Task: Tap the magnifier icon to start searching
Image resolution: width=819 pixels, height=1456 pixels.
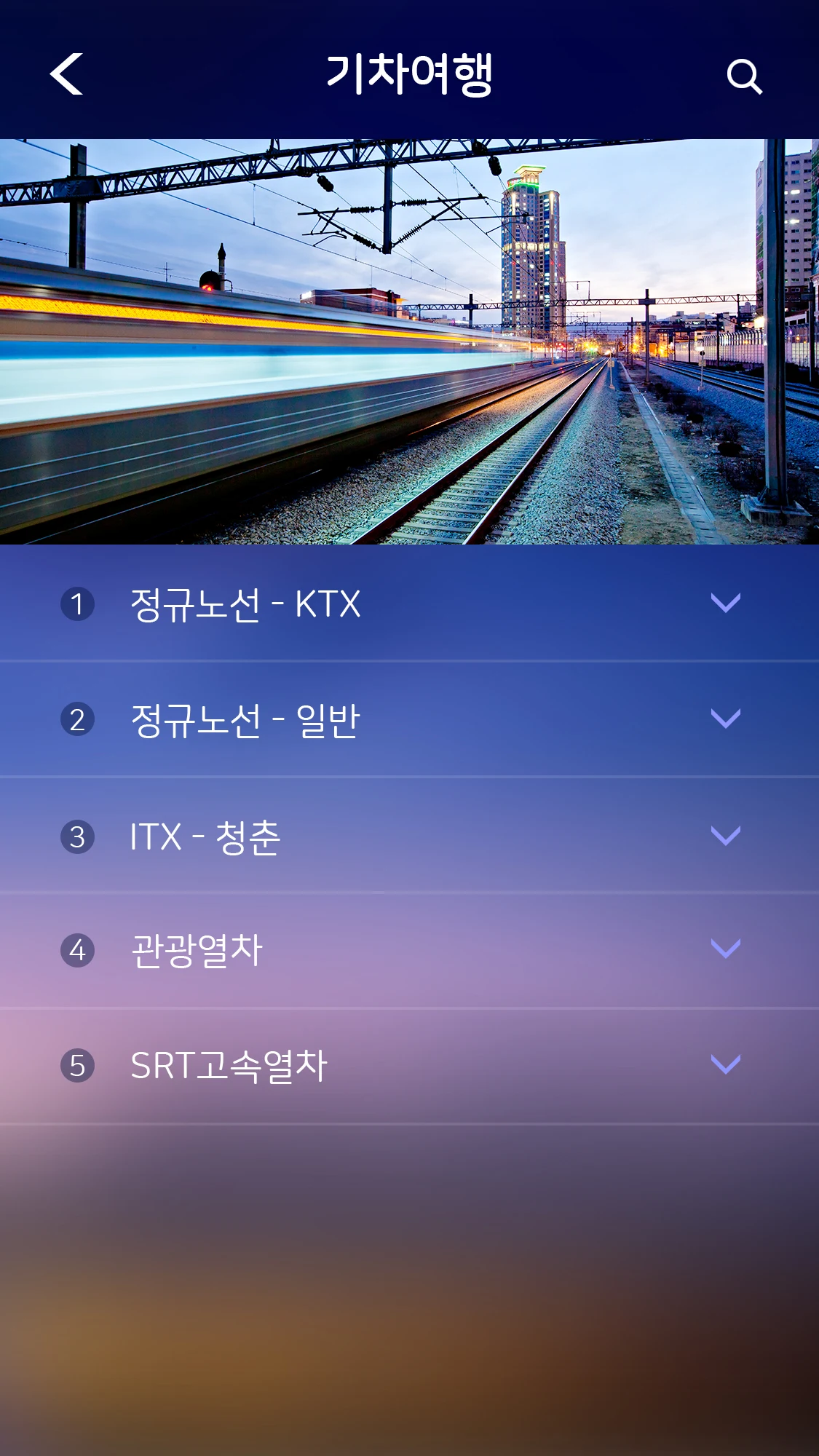Action: tap(744, 75)
